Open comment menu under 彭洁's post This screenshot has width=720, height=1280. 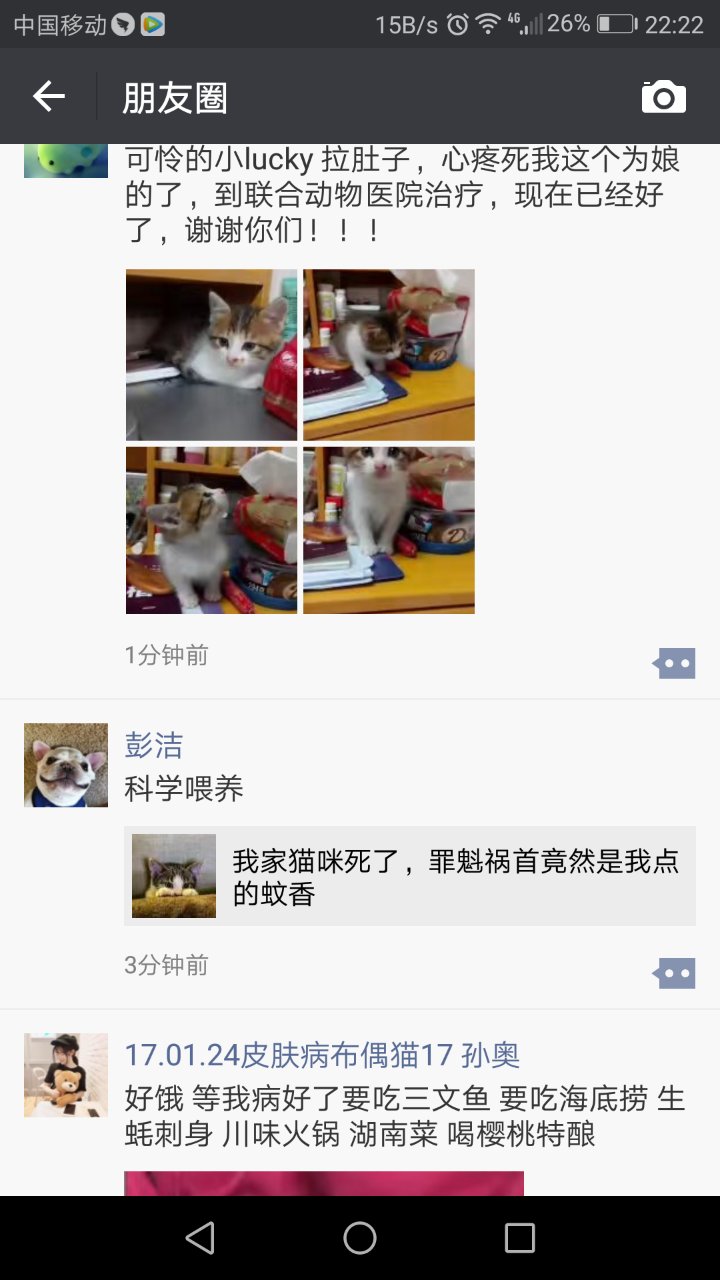pos(675,973)
